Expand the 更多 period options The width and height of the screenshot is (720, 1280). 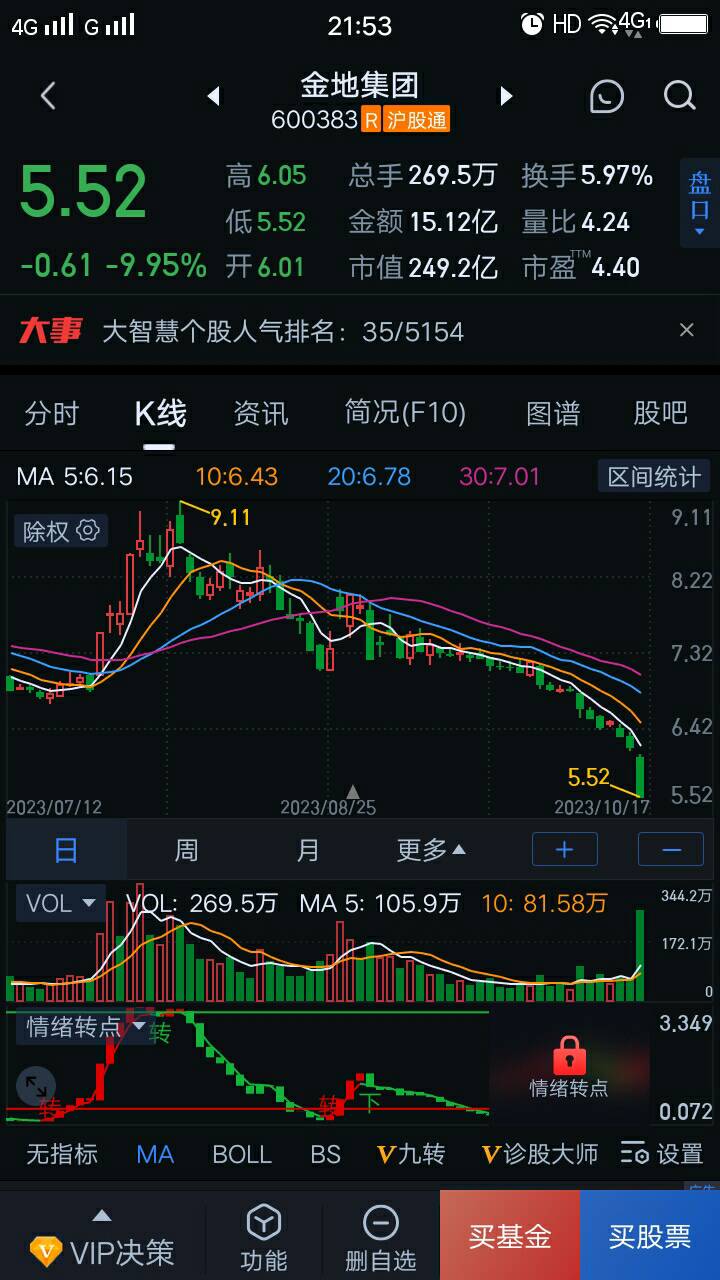[431, 850]
